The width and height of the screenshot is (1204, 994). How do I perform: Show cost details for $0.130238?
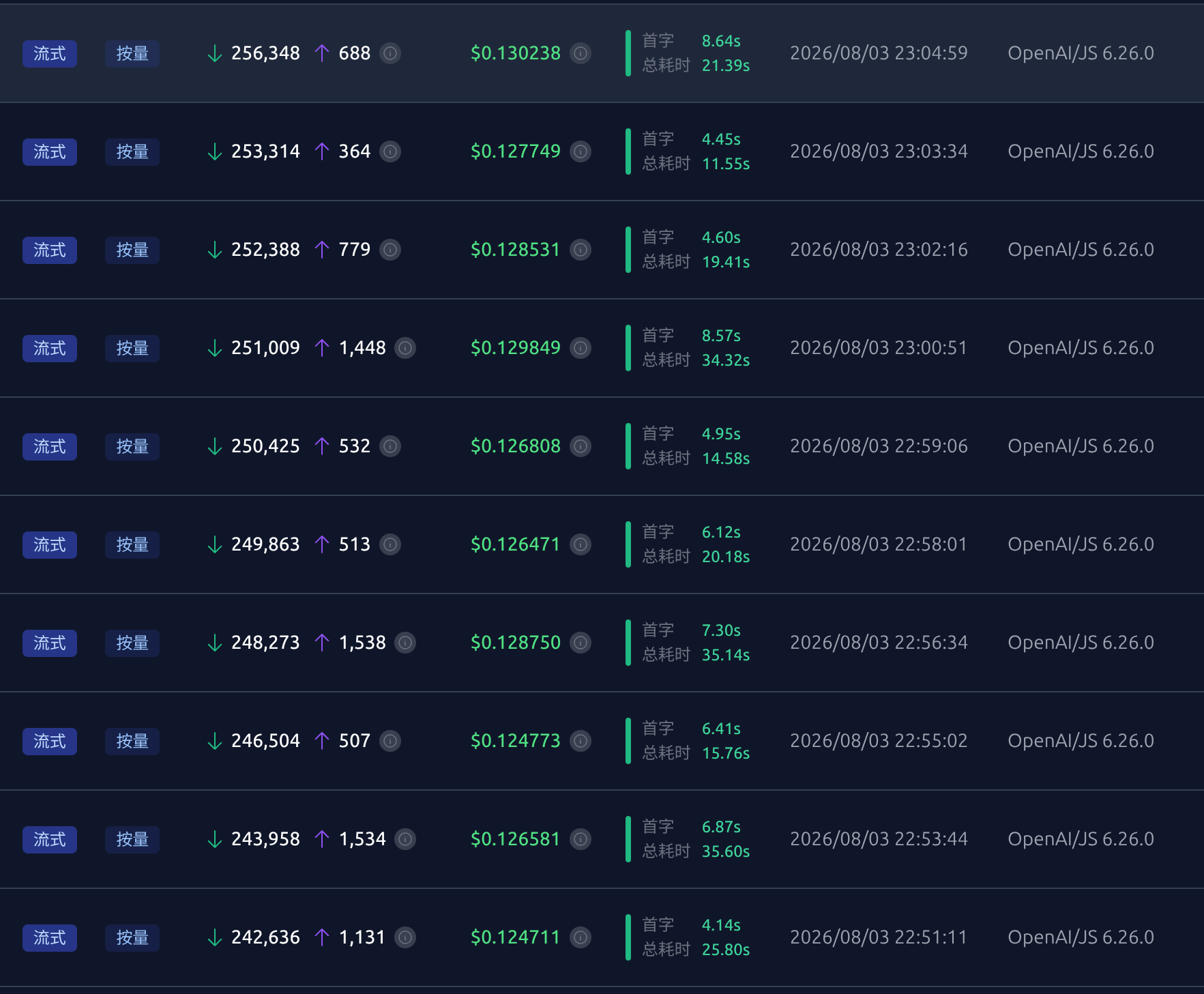(x=581, y=53)
